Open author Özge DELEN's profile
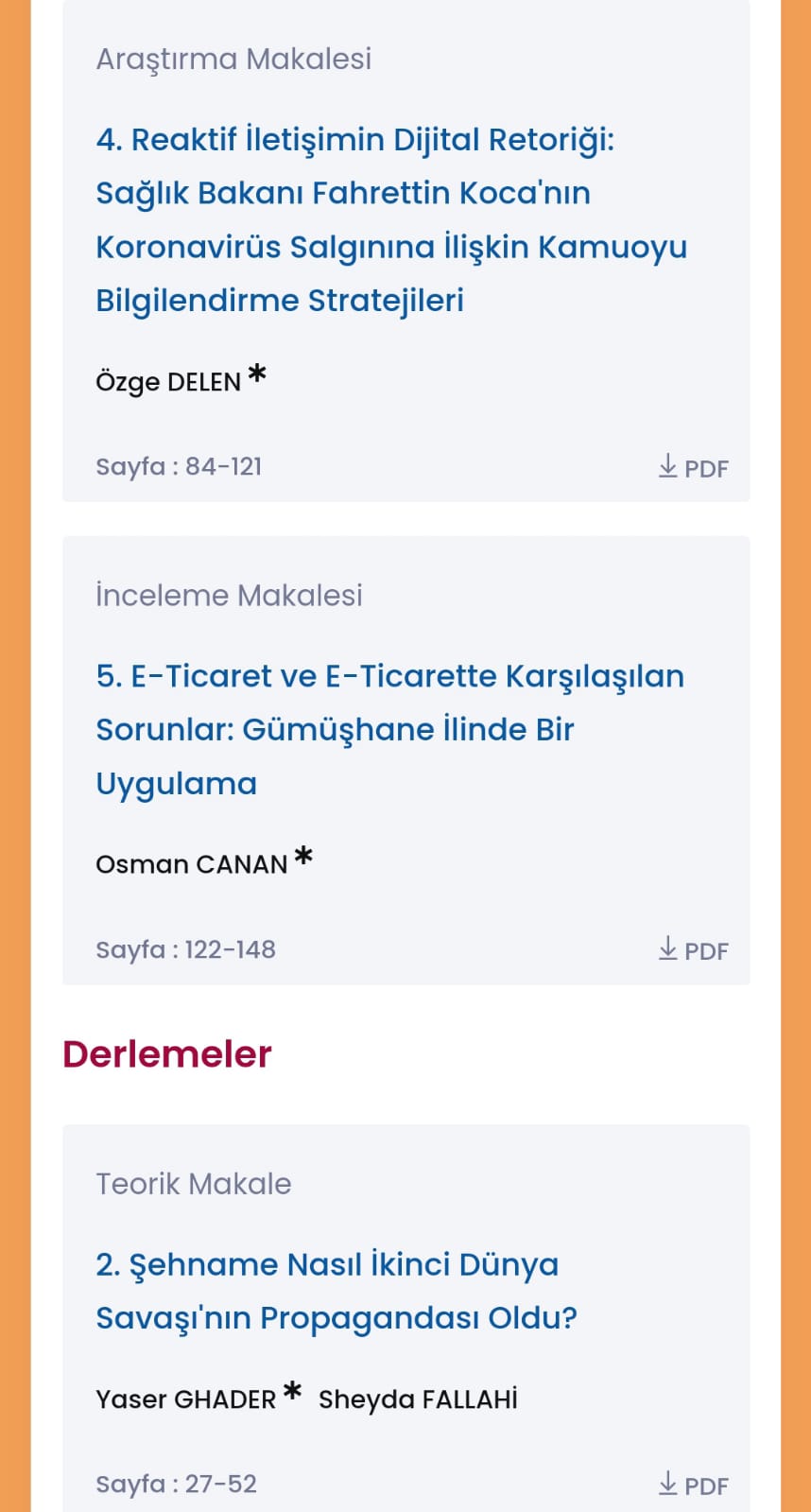The image size is (811, 1512). (168, 382)
